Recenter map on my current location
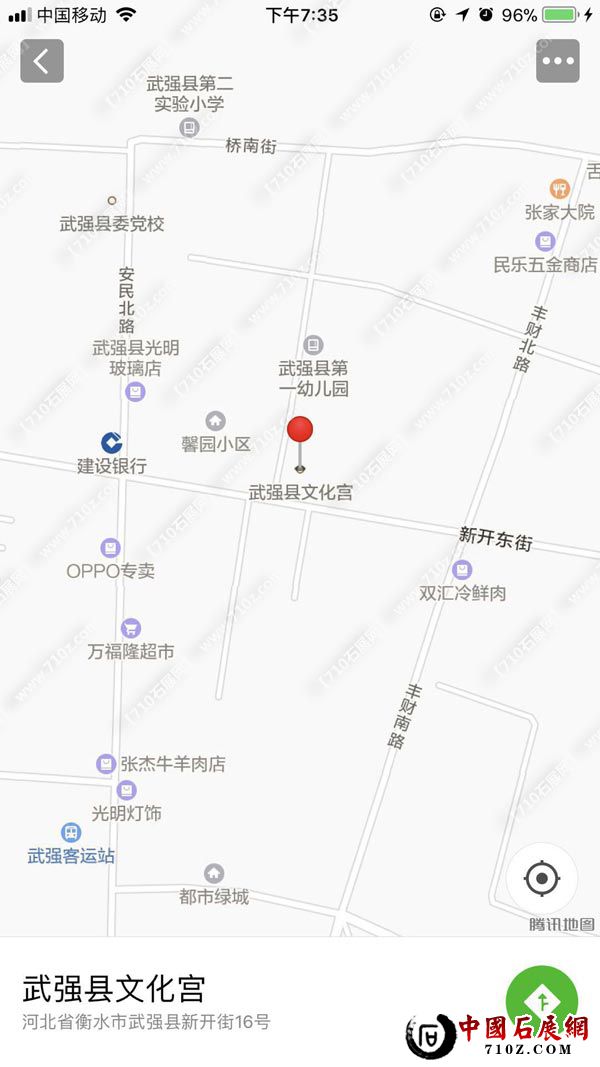This screenshot has width=600, height=1067. pyautogui.click(x=541, y=879)
